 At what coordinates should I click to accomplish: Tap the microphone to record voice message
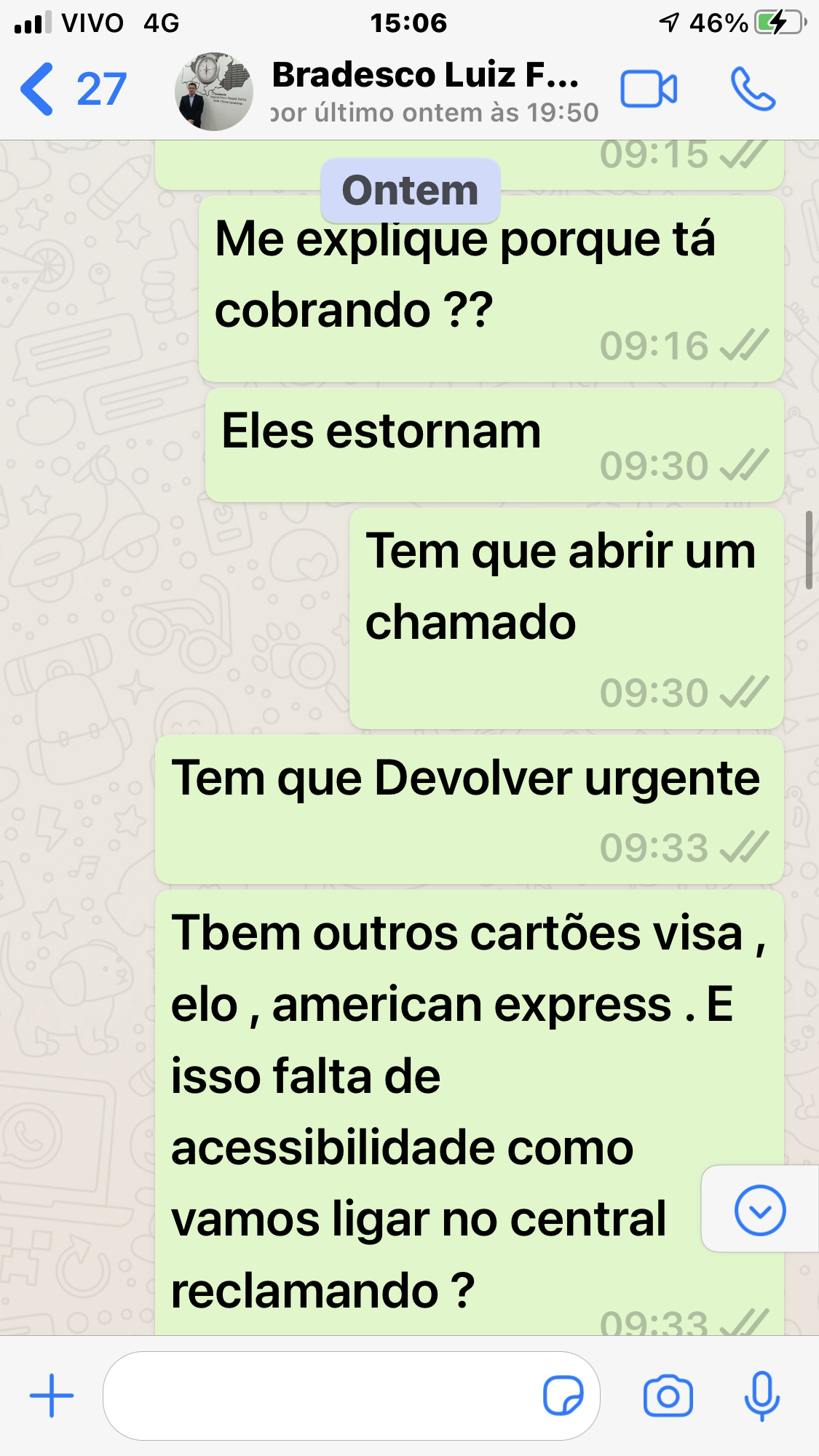(761, 1396)
